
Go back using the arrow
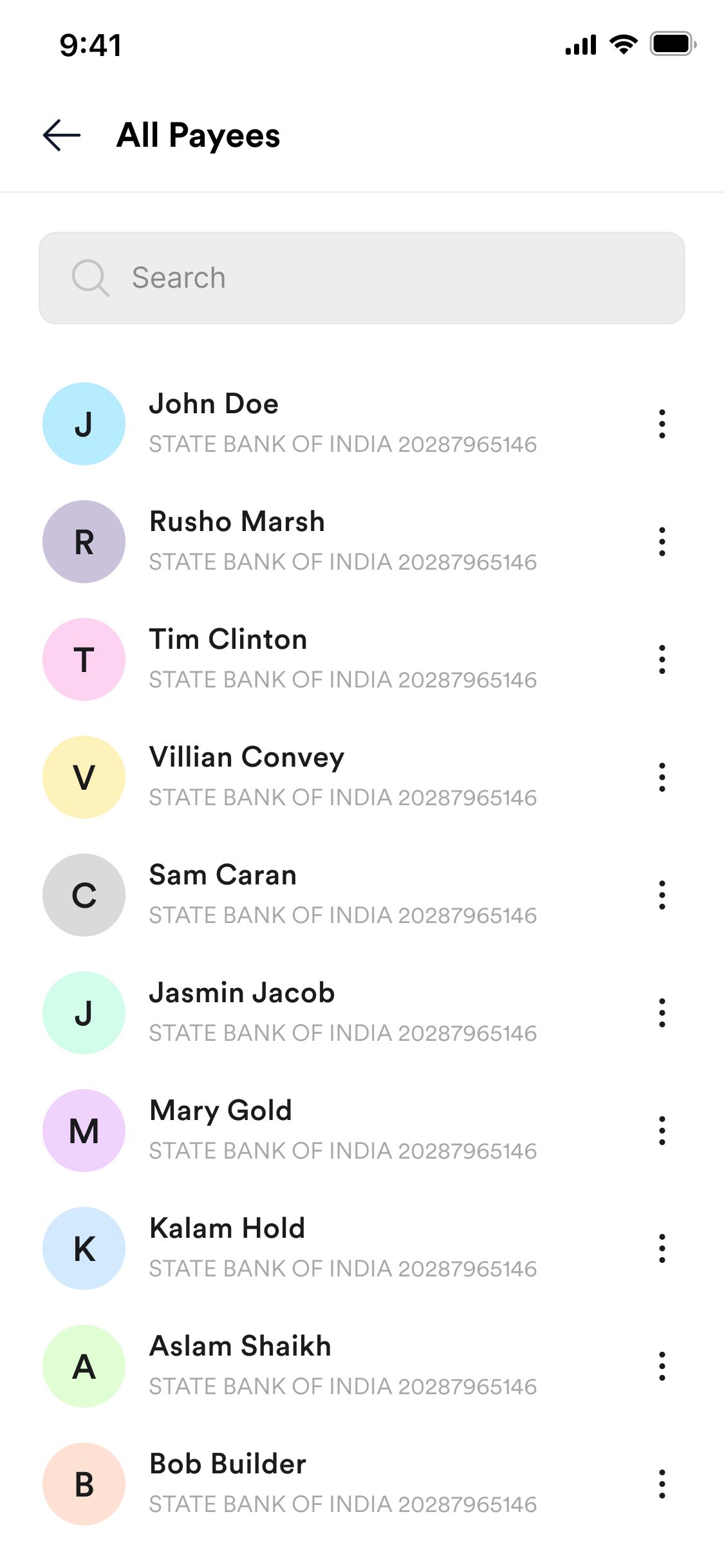[62, 135]
